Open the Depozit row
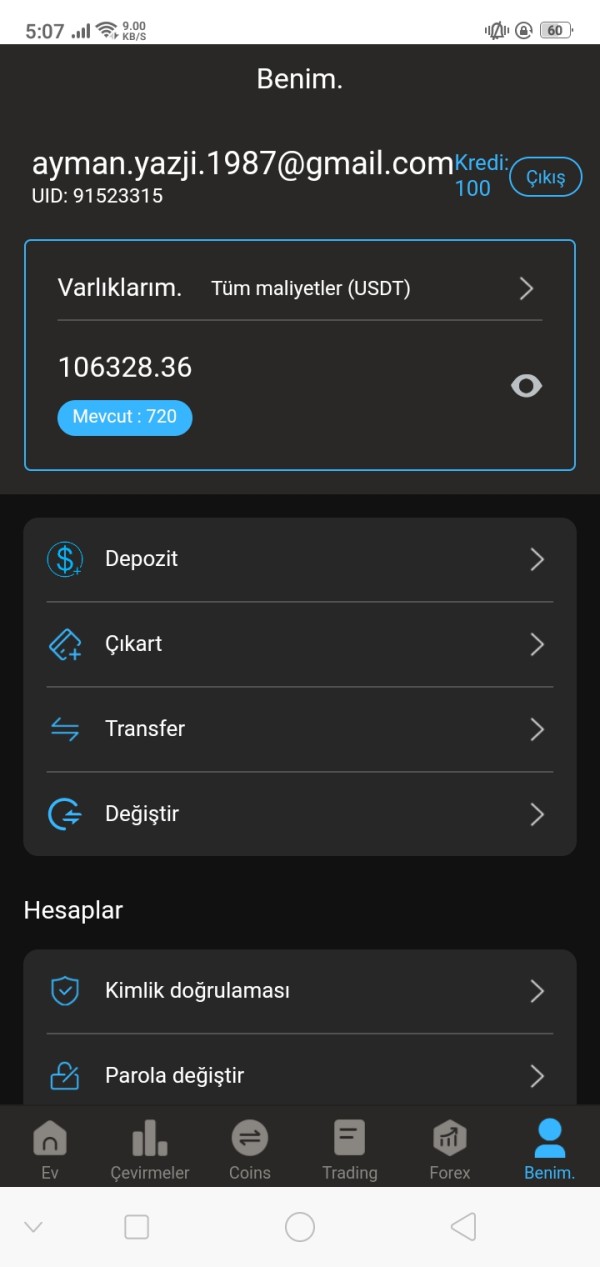This screenshot has height=1267, width=600. pyautogui.click(x=300, y=559)
